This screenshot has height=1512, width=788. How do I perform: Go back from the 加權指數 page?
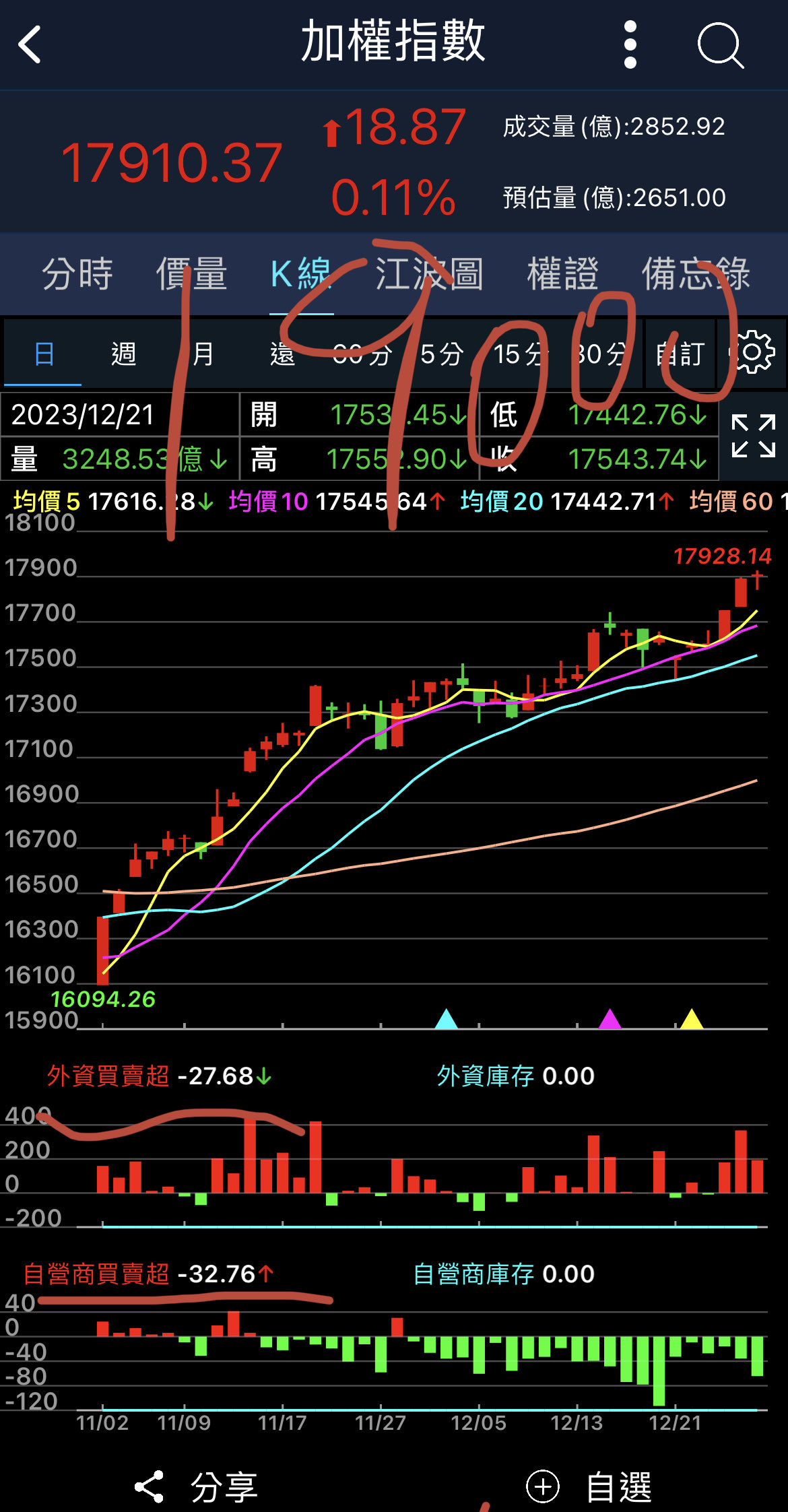[30, 44]
